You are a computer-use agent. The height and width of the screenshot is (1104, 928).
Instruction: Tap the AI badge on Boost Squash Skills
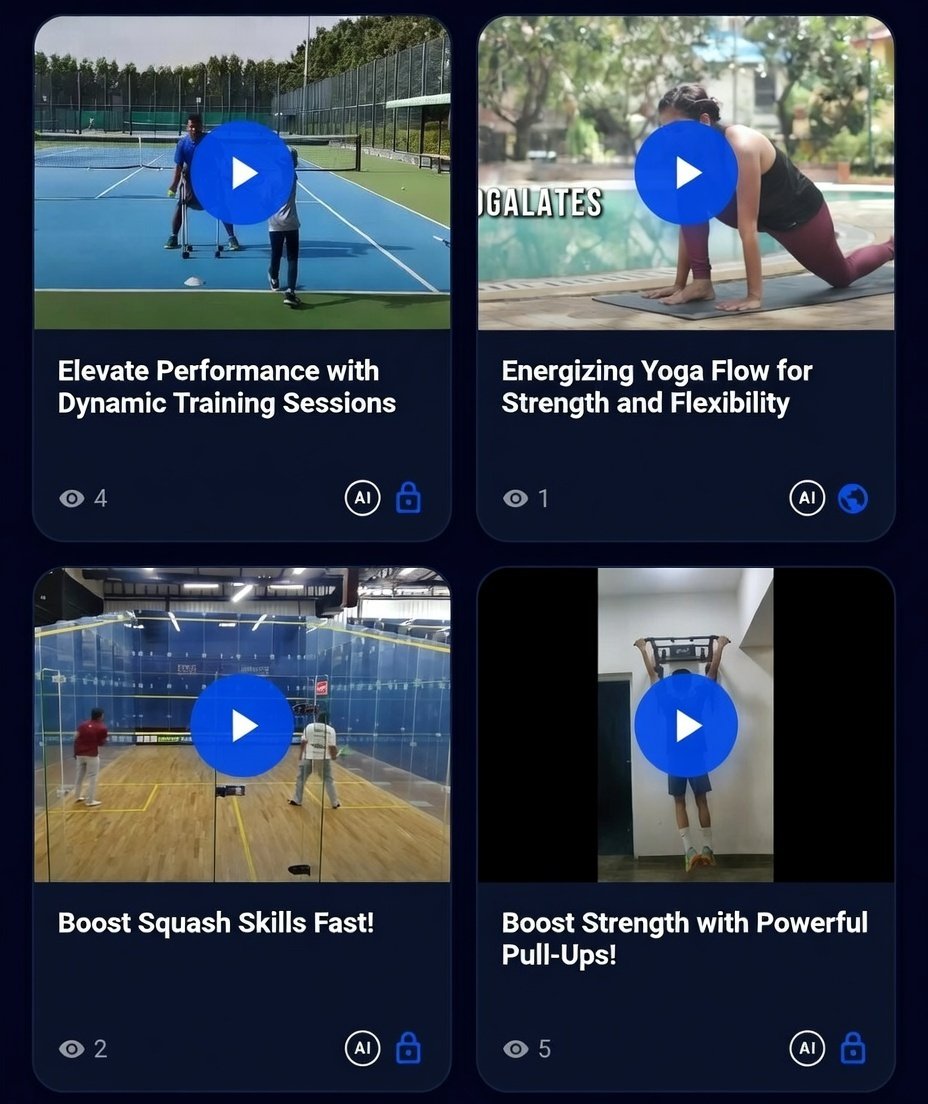363,1048
